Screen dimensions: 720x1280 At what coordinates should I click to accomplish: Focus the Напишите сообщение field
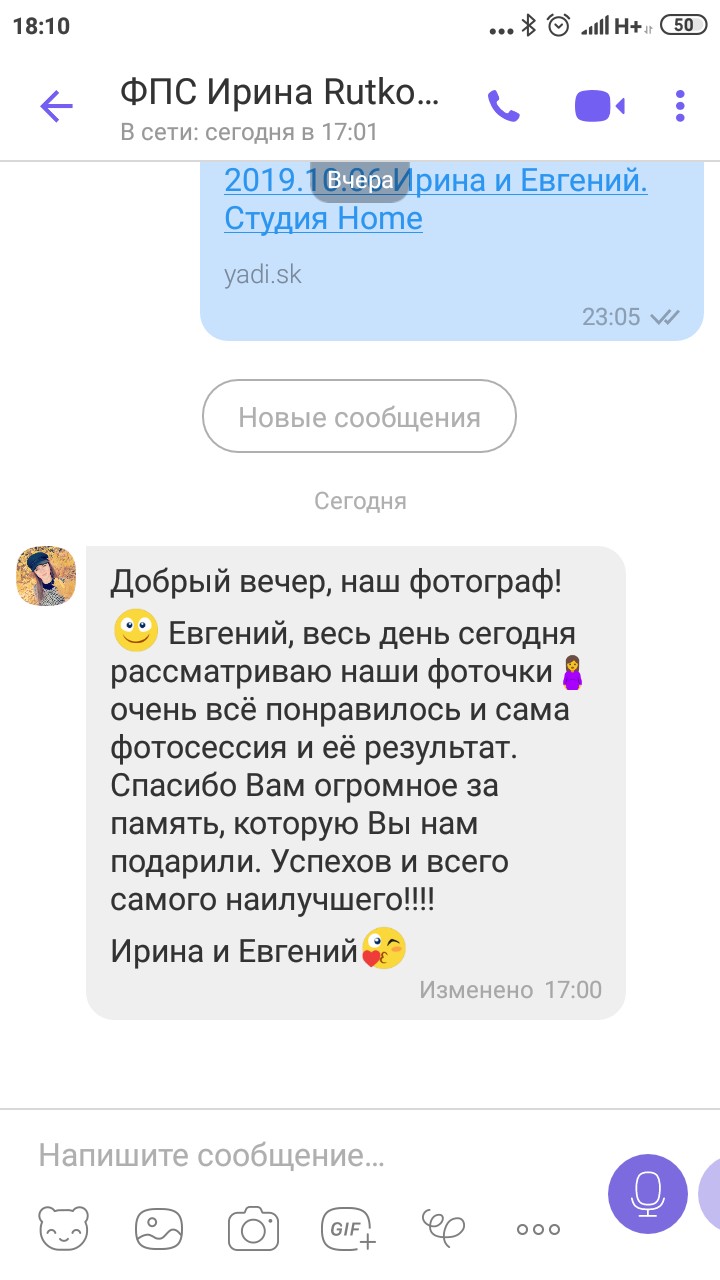(300, 1156)
